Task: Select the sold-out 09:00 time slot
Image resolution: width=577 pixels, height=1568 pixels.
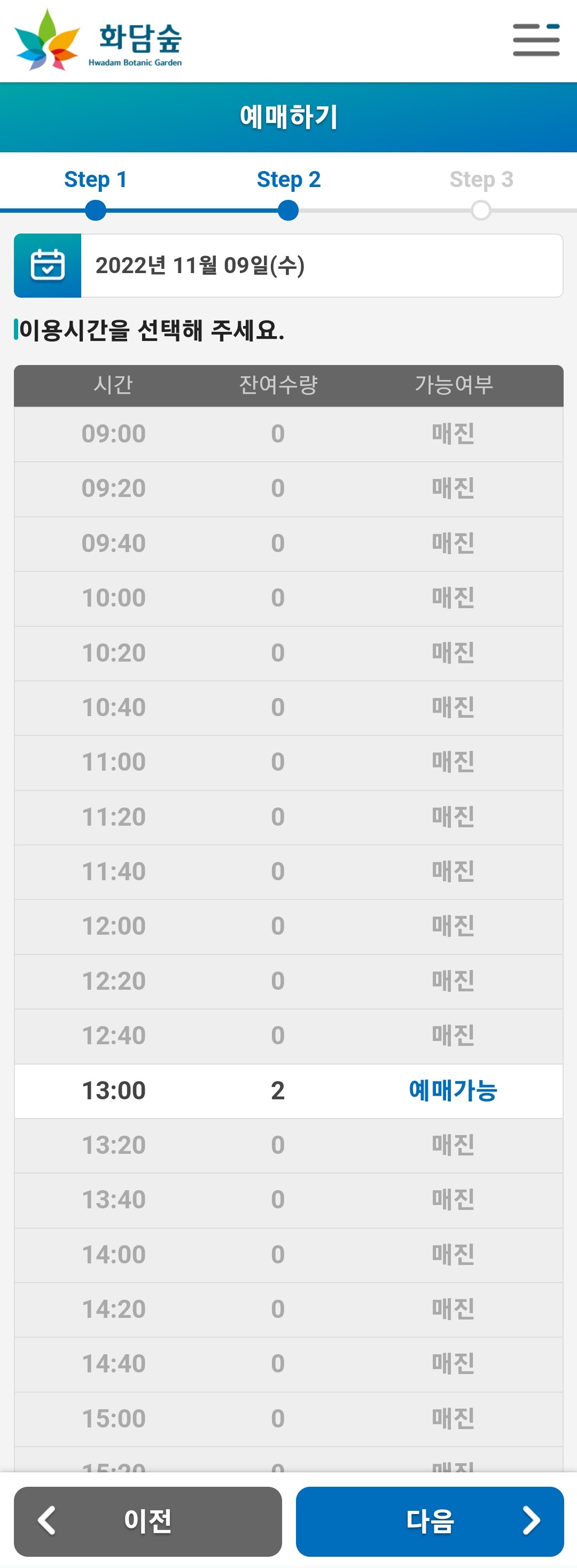Action: click(x=288, y=433)
